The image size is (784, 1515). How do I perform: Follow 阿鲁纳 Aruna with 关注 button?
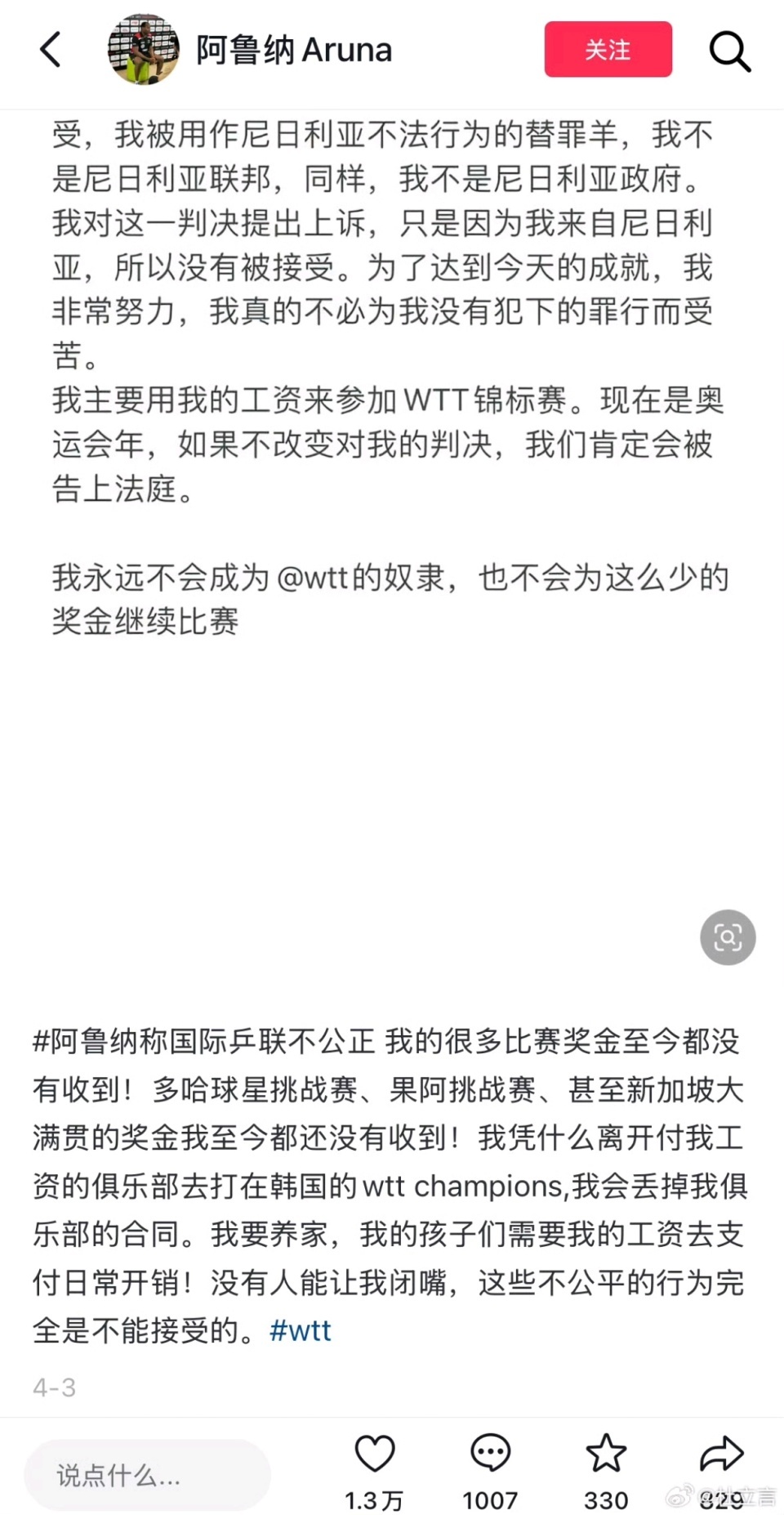(x=608, y=50)
